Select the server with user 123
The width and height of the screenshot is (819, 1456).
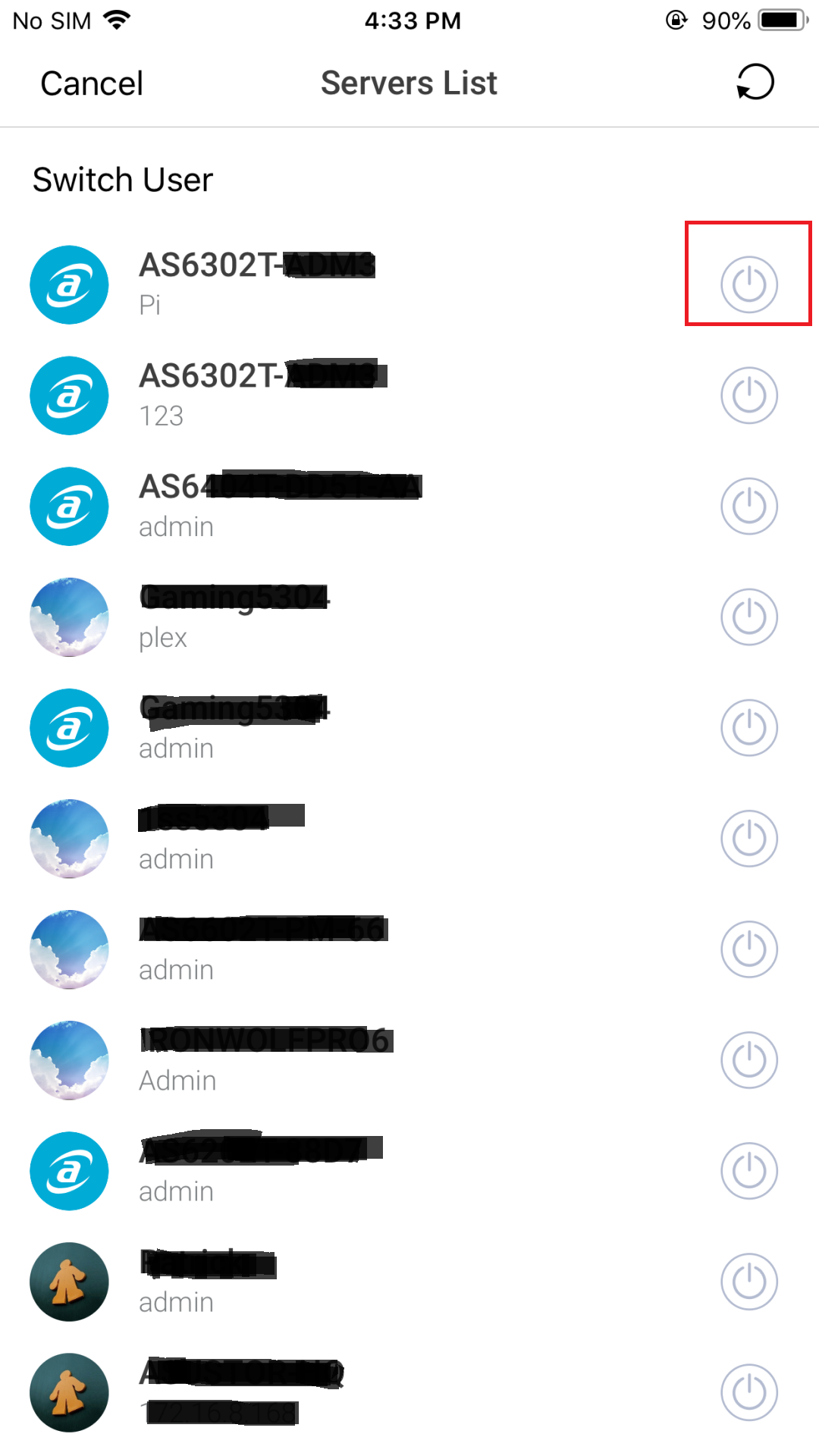[x=303, y=395]
